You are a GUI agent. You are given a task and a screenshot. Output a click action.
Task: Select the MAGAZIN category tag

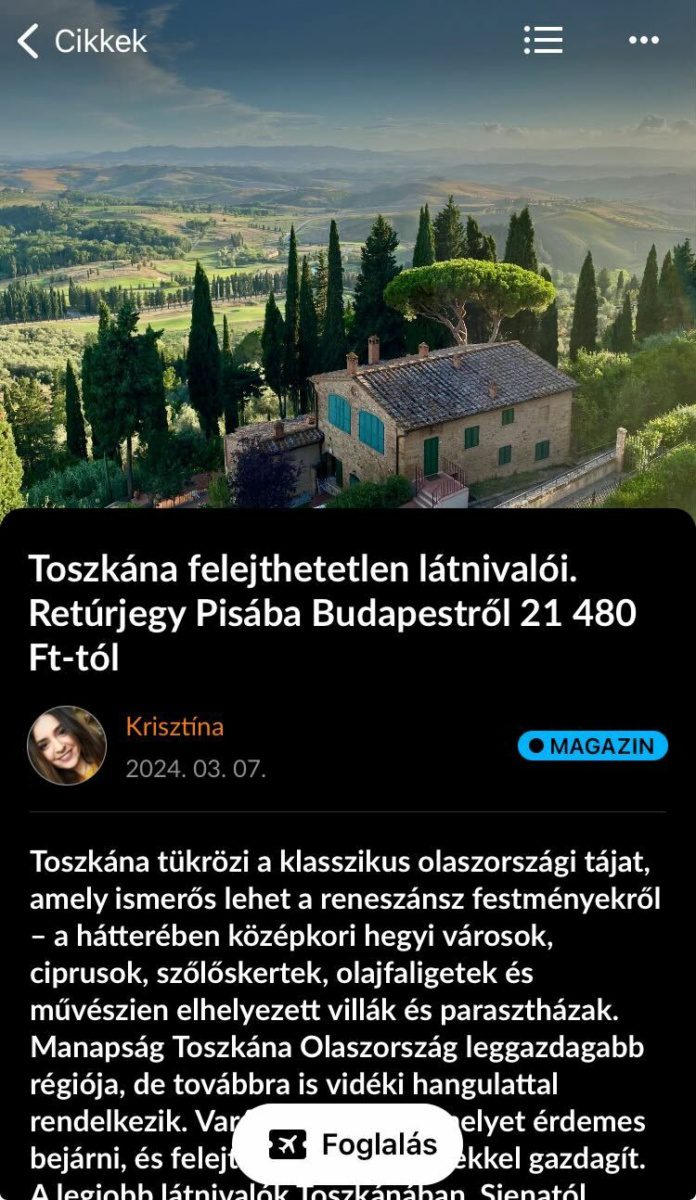tap(592, 746)
